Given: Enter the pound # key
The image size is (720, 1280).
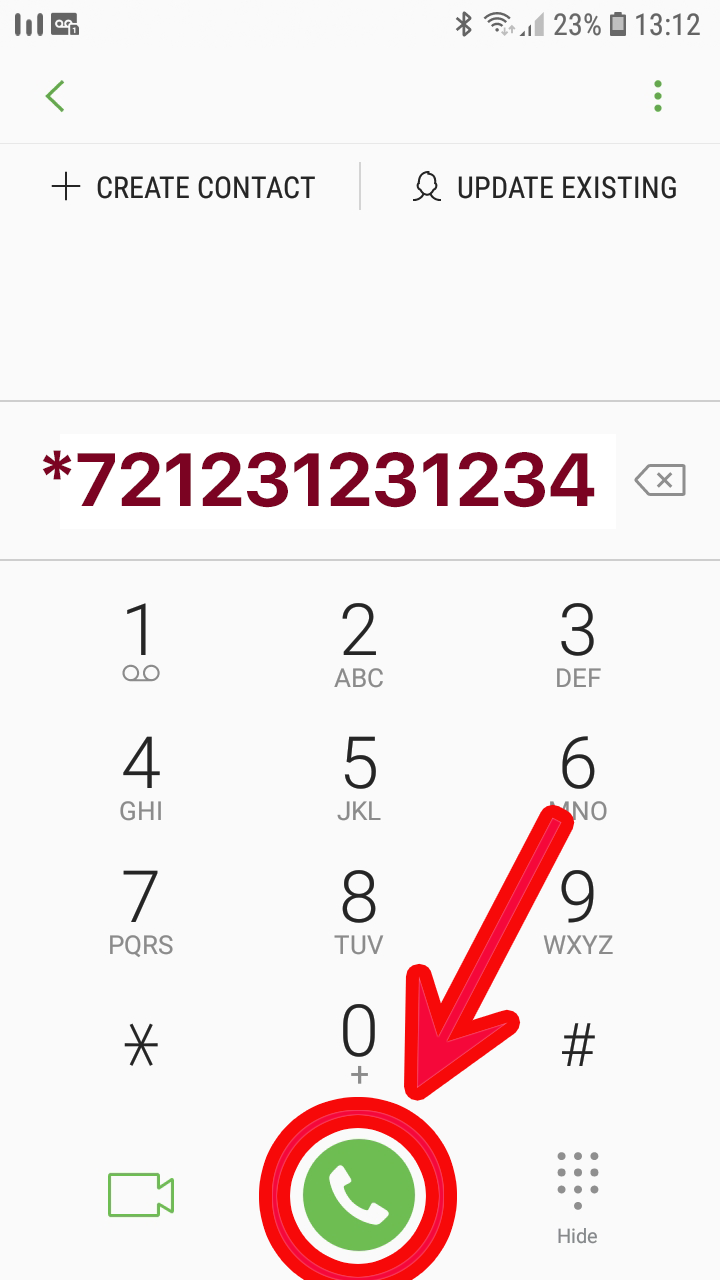Looking at the screenshot, I should [578, 1045].
